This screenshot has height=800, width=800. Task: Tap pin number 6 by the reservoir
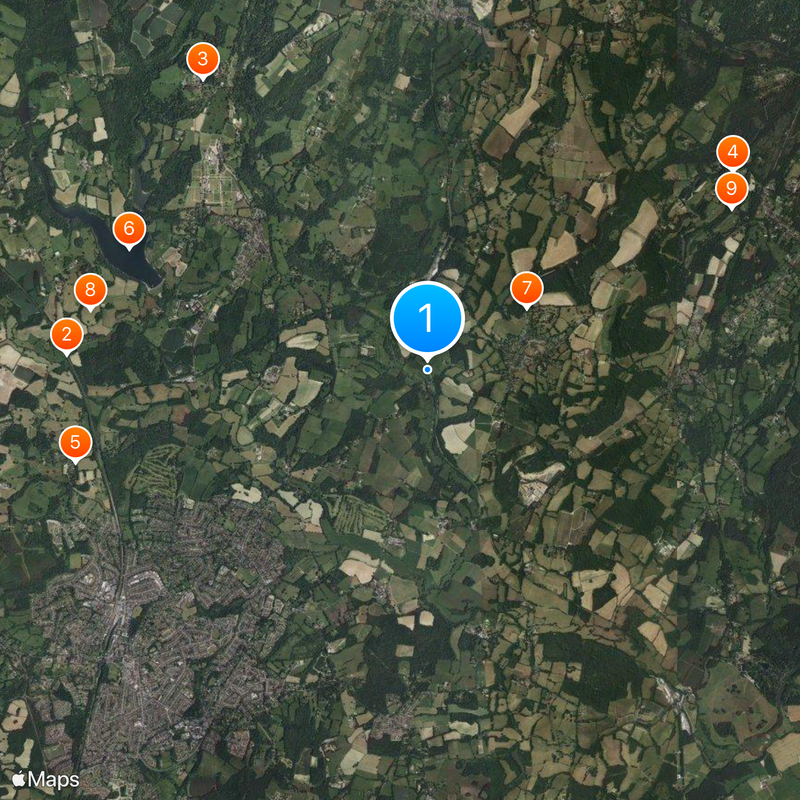click(x=128, y=229)
